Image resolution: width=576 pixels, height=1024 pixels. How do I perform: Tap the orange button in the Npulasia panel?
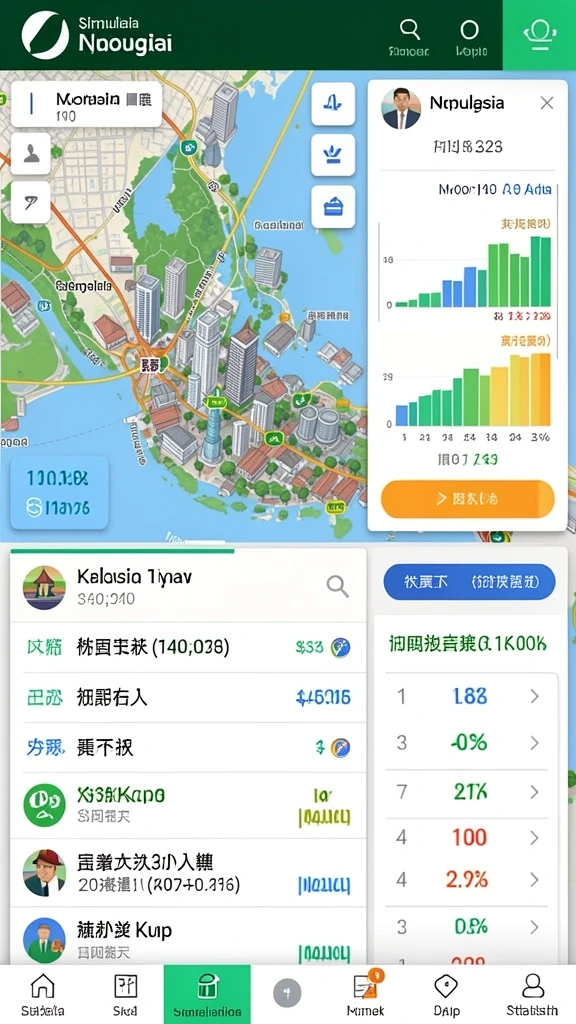coord(468,500)
